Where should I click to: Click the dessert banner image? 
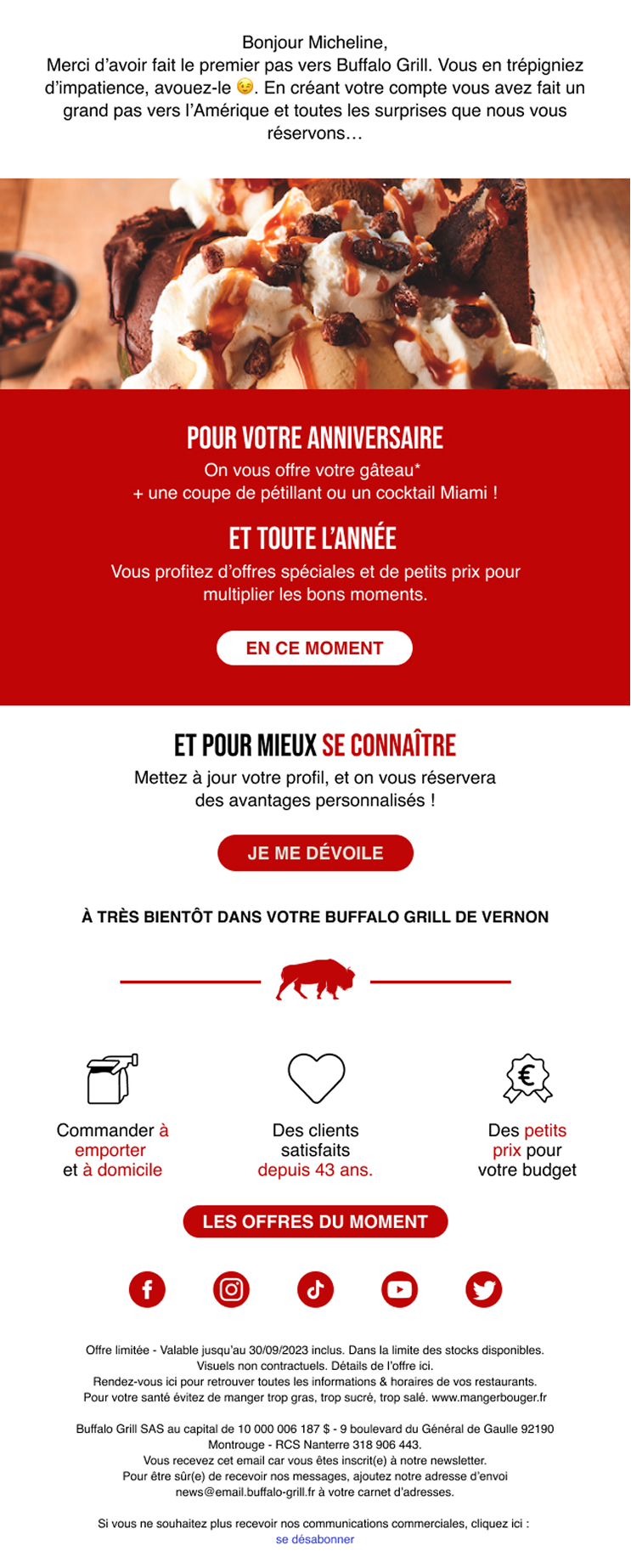click(x=315, y=280)
